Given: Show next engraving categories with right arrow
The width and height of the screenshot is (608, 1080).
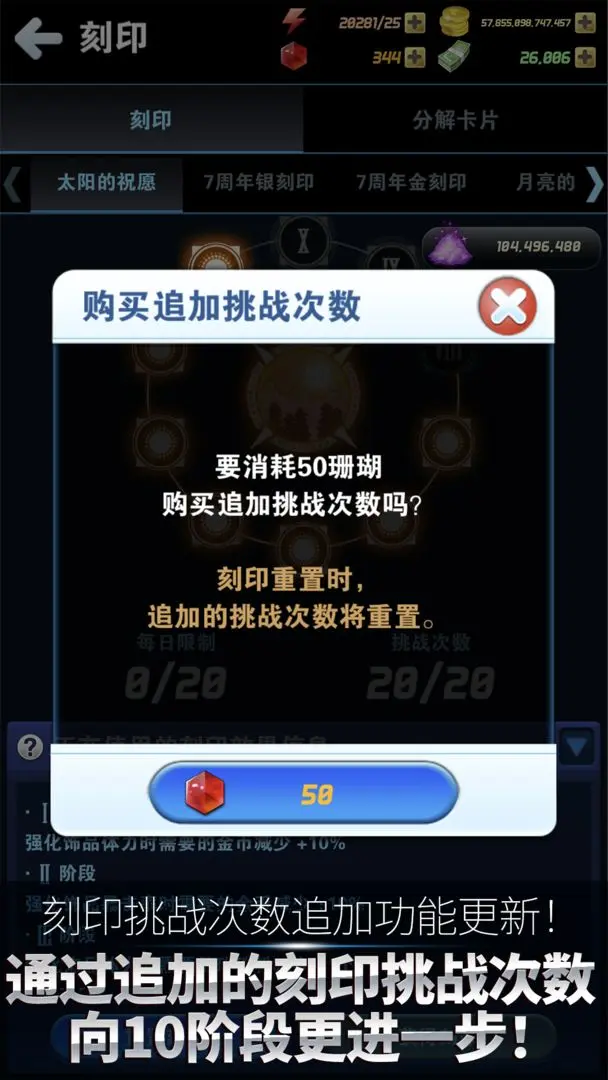Looking at the screenshot, I should pos(594,184).
